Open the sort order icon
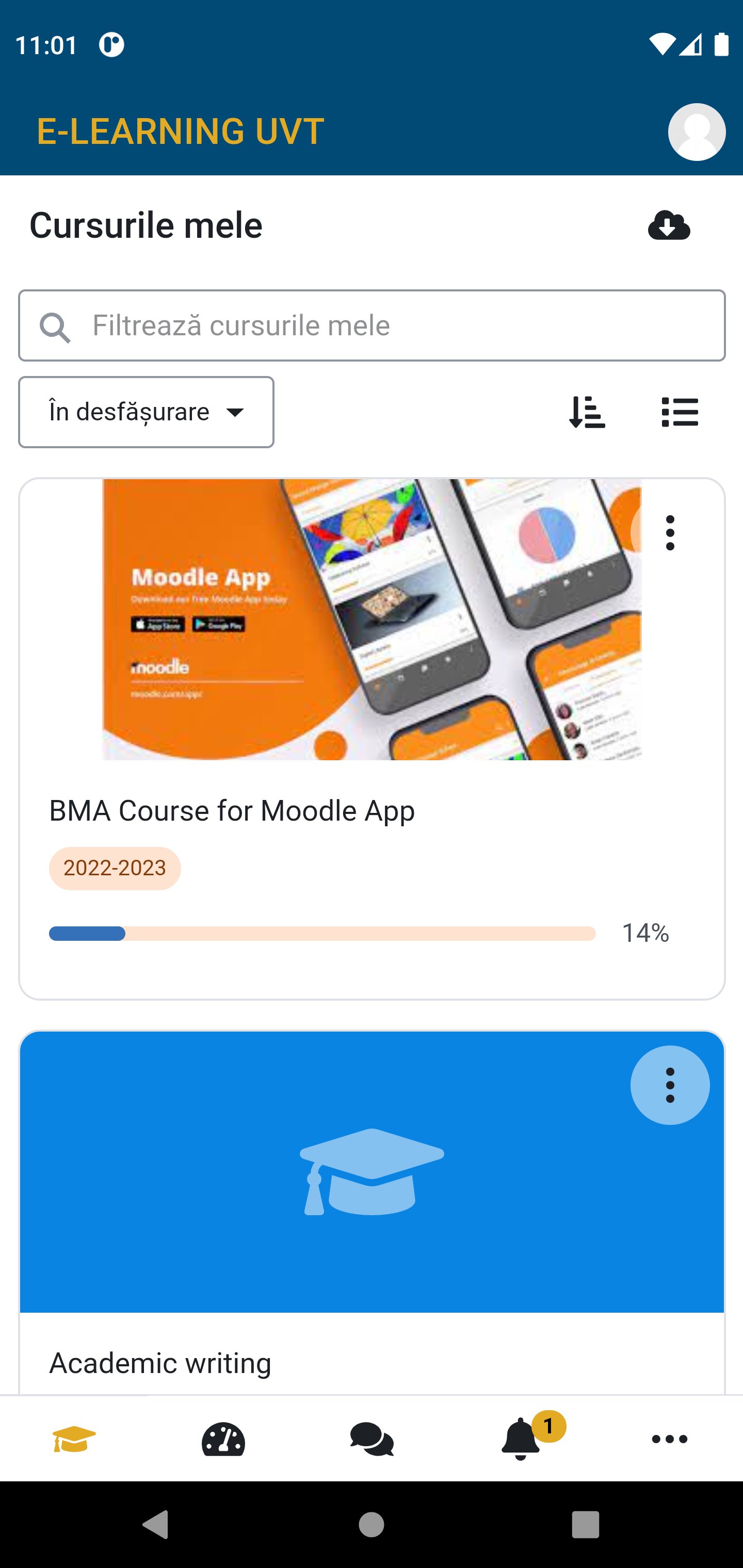 pos(588,412)
